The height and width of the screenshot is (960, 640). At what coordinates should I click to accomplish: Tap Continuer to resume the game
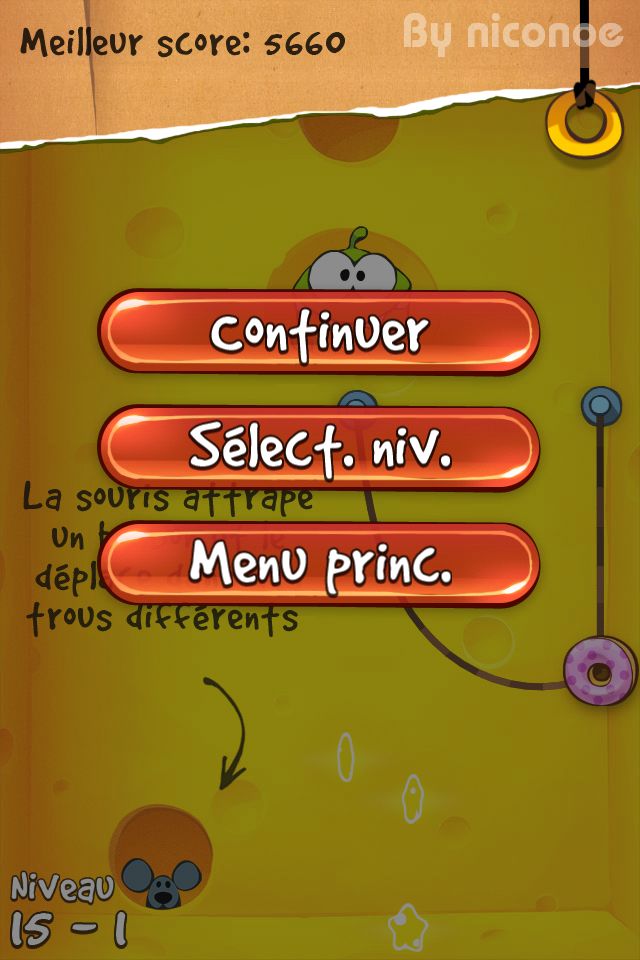[x=319, y=333]
